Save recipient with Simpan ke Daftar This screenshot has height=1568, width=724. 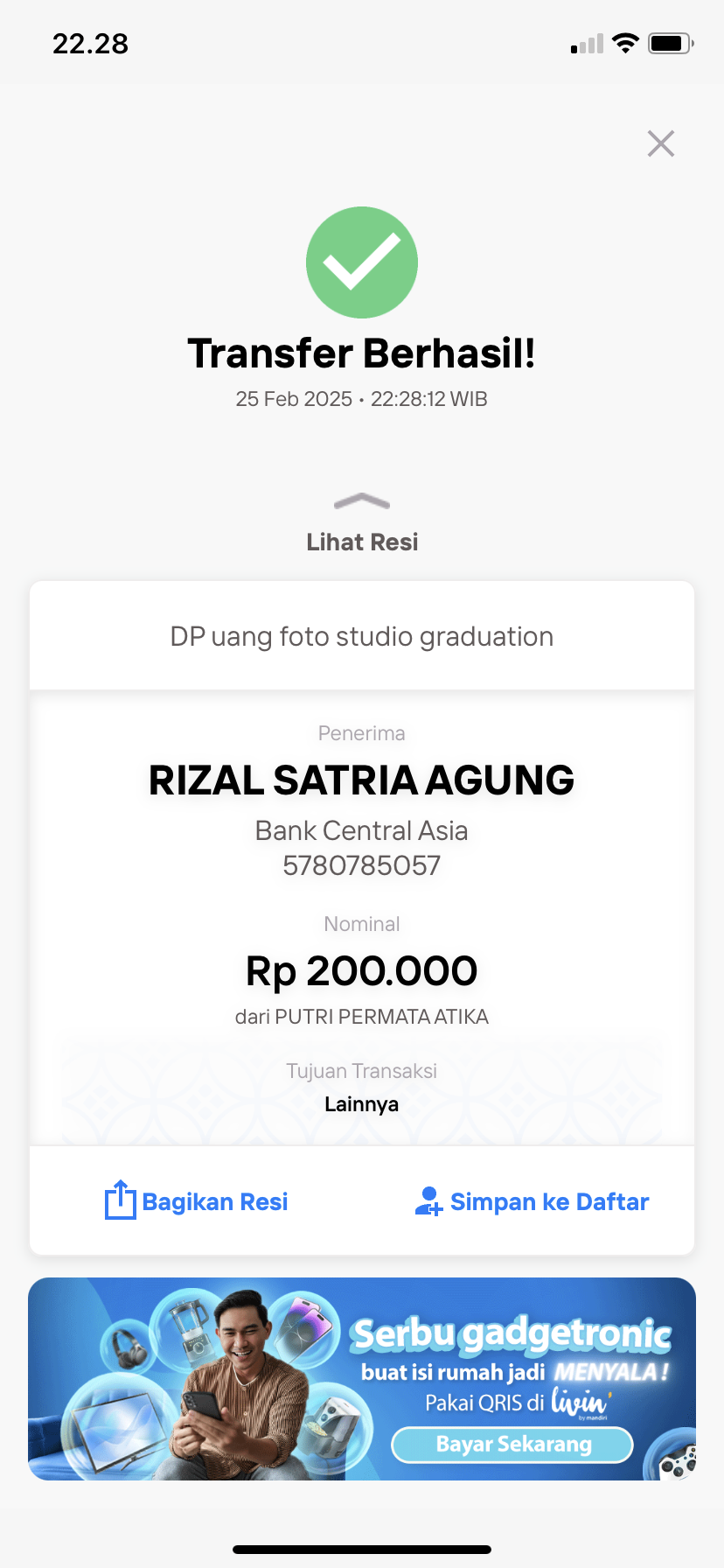coord(532,1201)
